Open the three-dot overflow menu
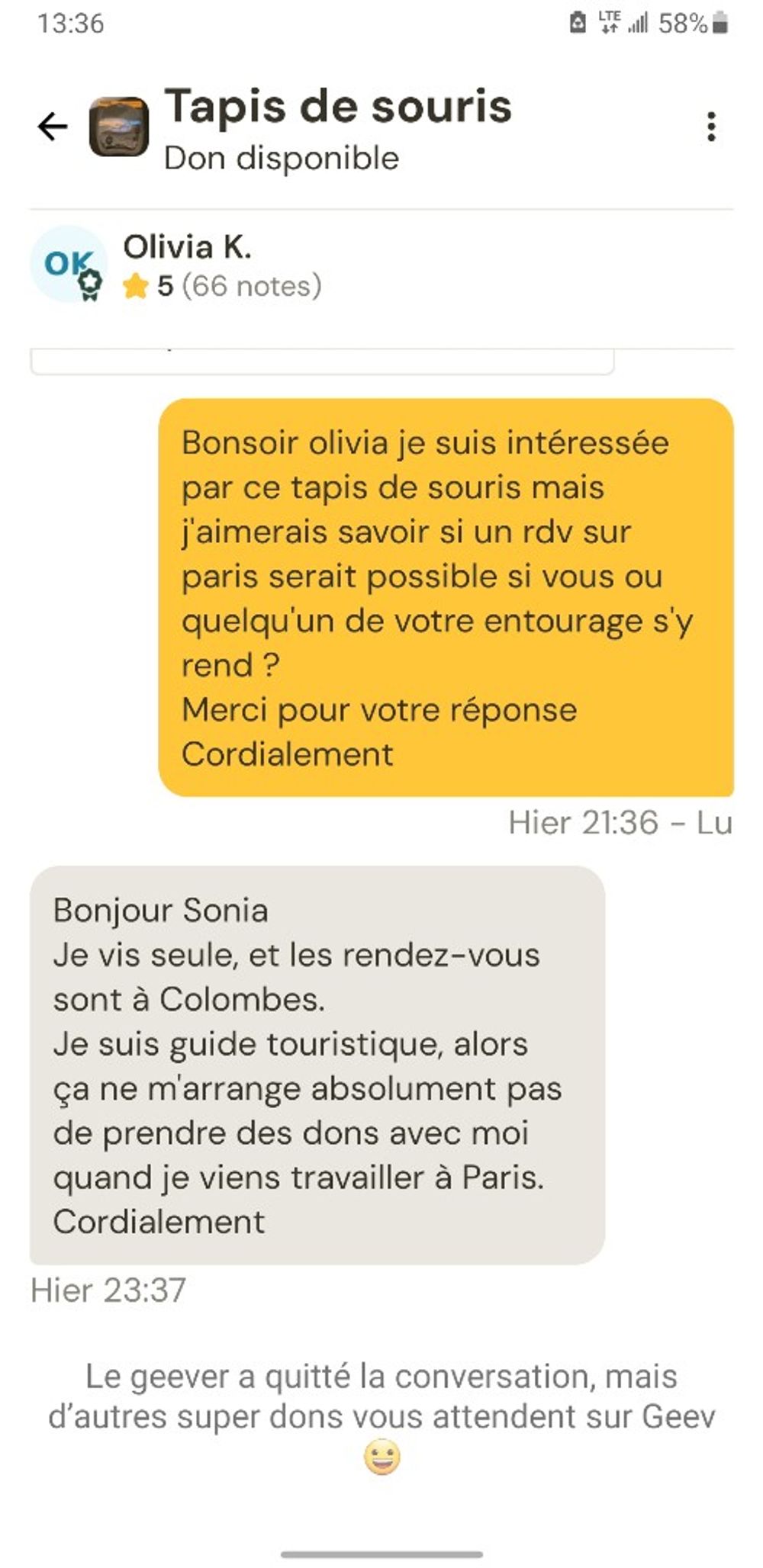Image resolution: width=763 pixels, height=1568 pixels. [710, 127]
